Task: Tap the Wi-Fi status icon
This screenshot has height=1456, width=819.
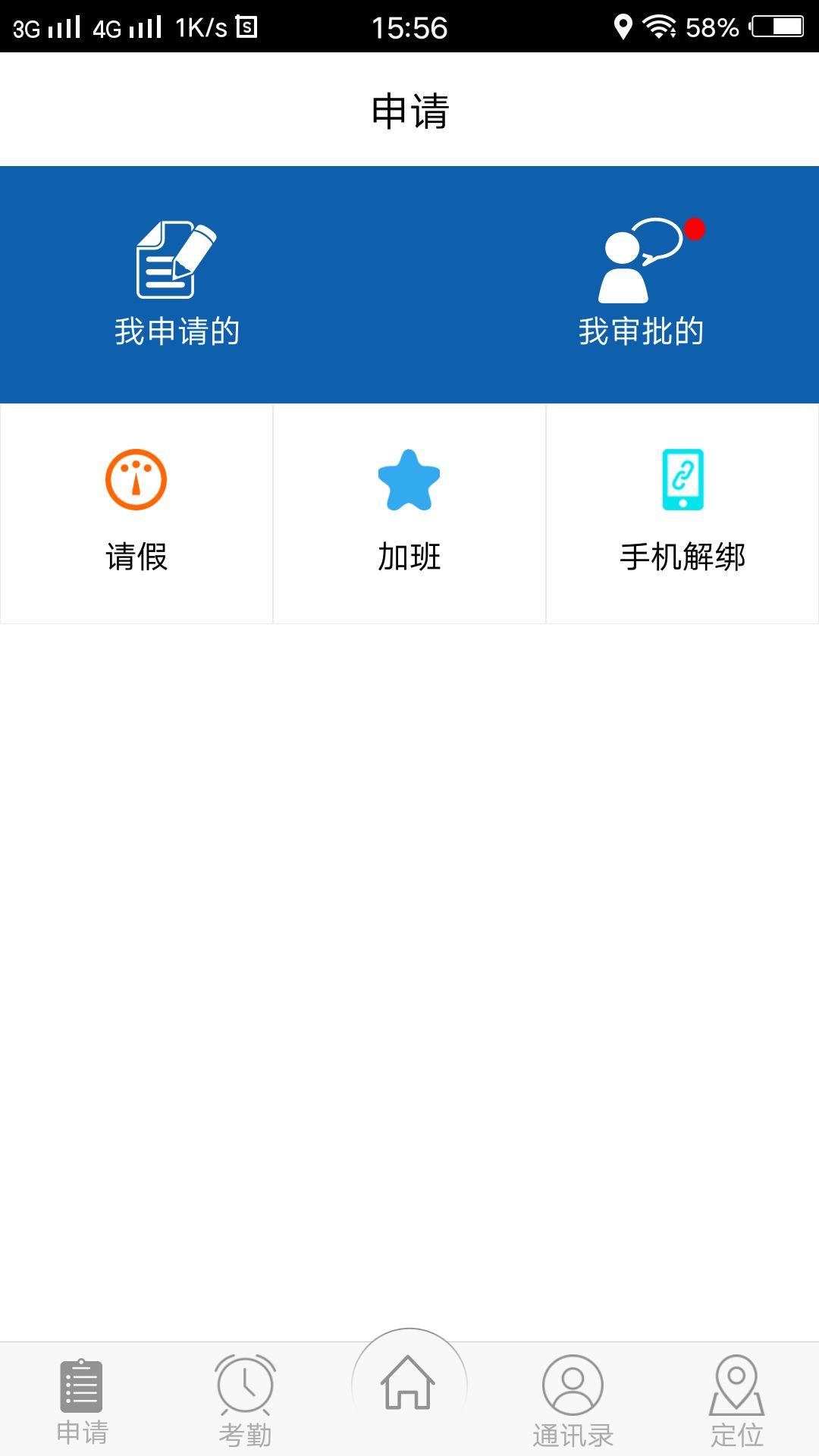Action: 658,25
